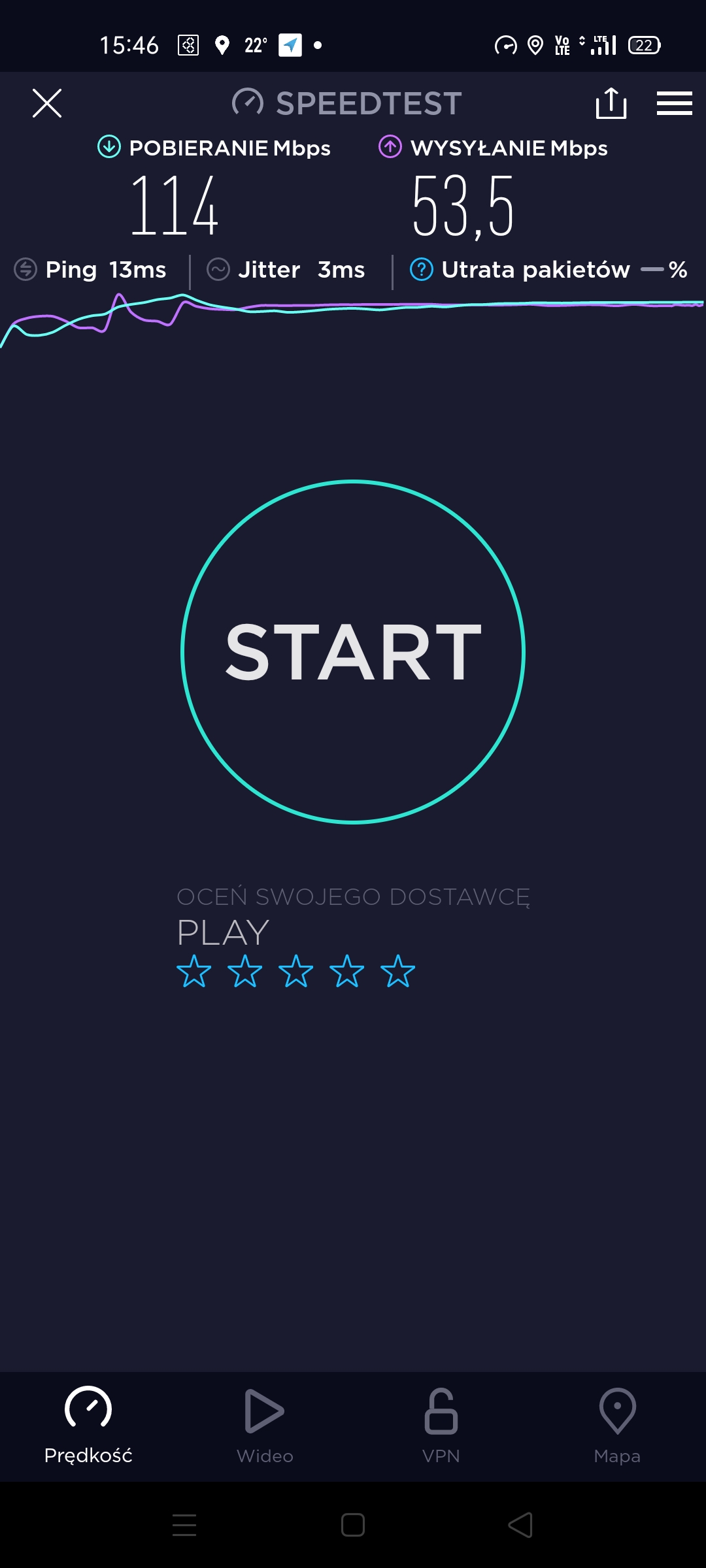This screenshot has height=1568, width=706.
Task: Open the hamburger menu
Action: (x=674, y=103)
